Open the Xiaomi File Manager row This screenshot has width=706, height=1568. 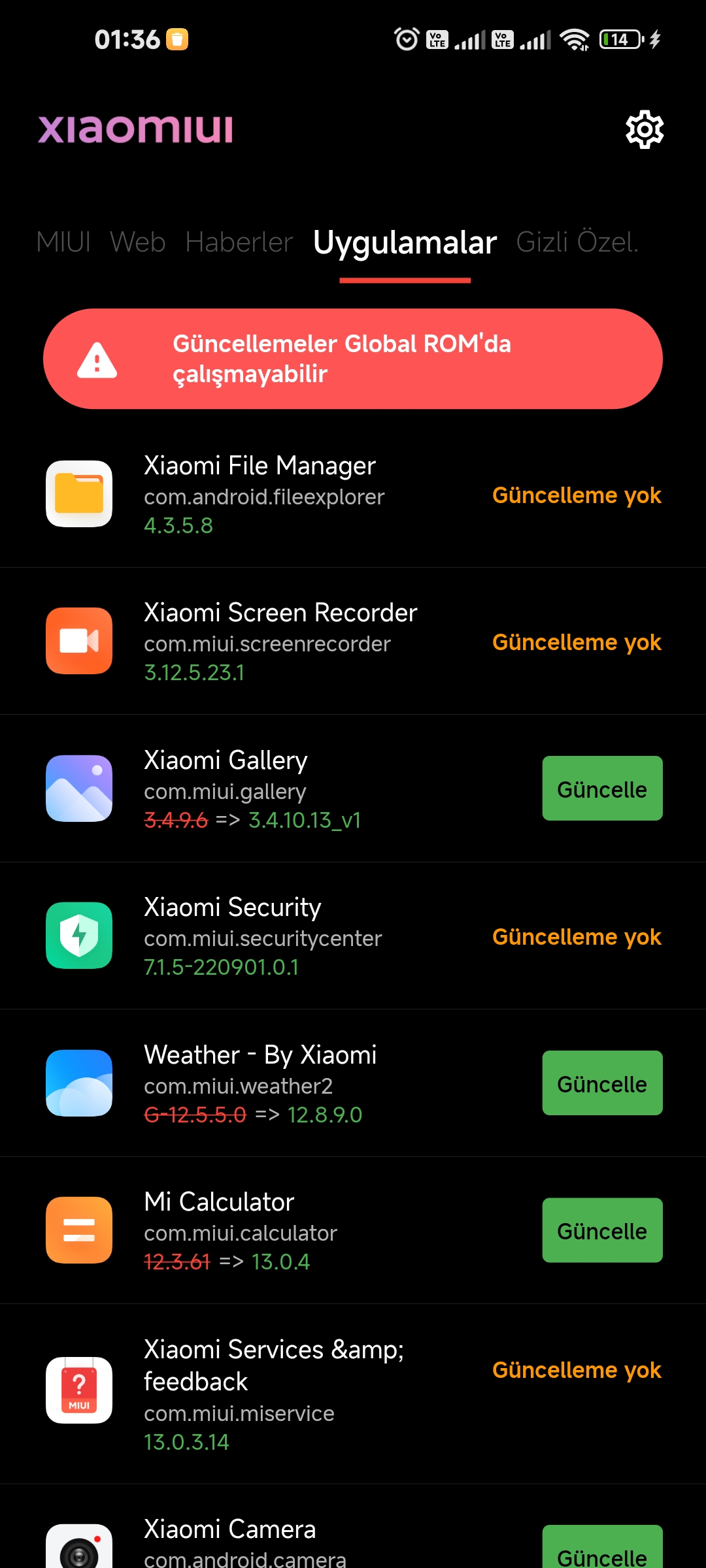[x=353, y=494]
